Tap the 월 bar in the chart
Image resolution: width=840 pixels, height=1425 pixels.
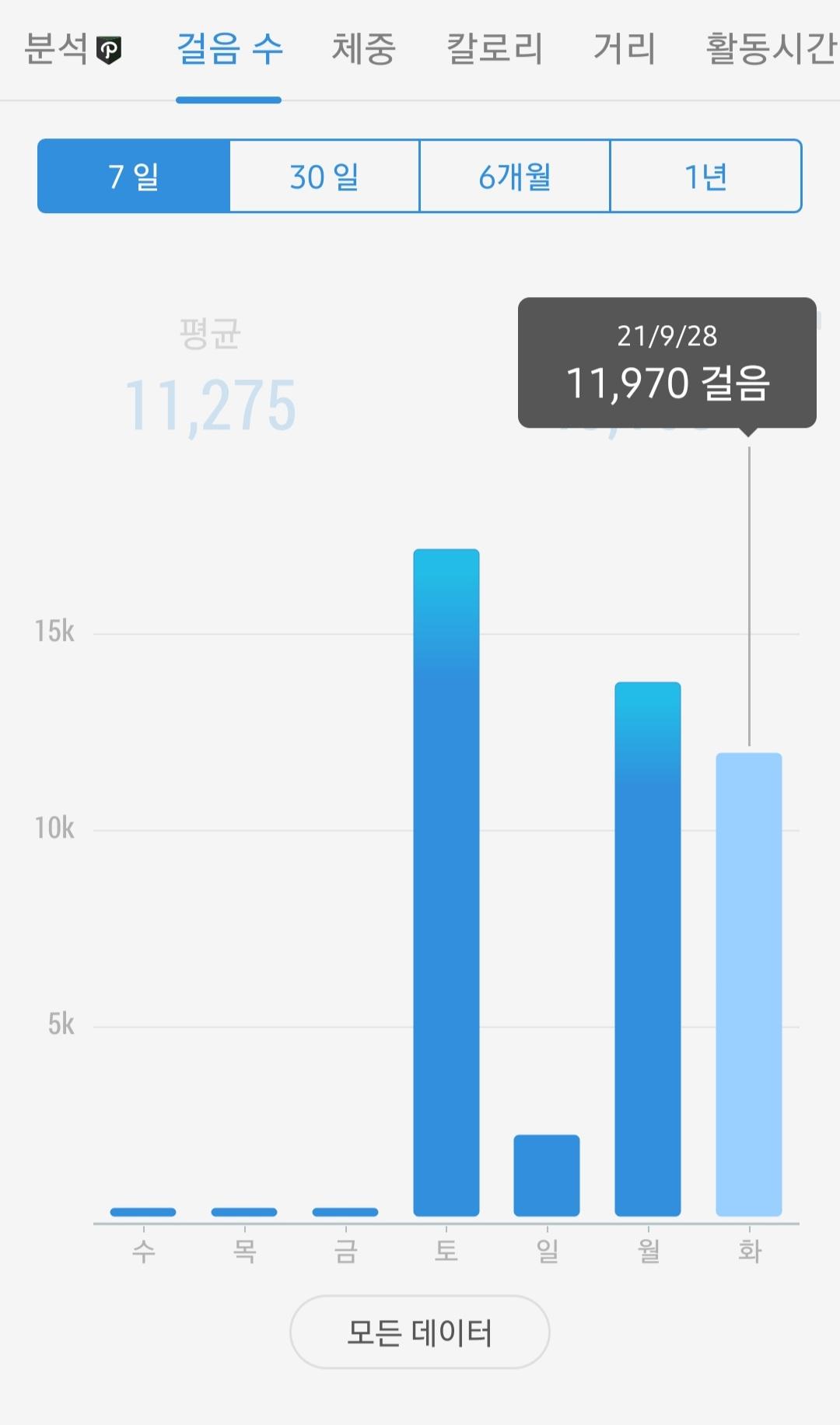[x=648, y=949]
